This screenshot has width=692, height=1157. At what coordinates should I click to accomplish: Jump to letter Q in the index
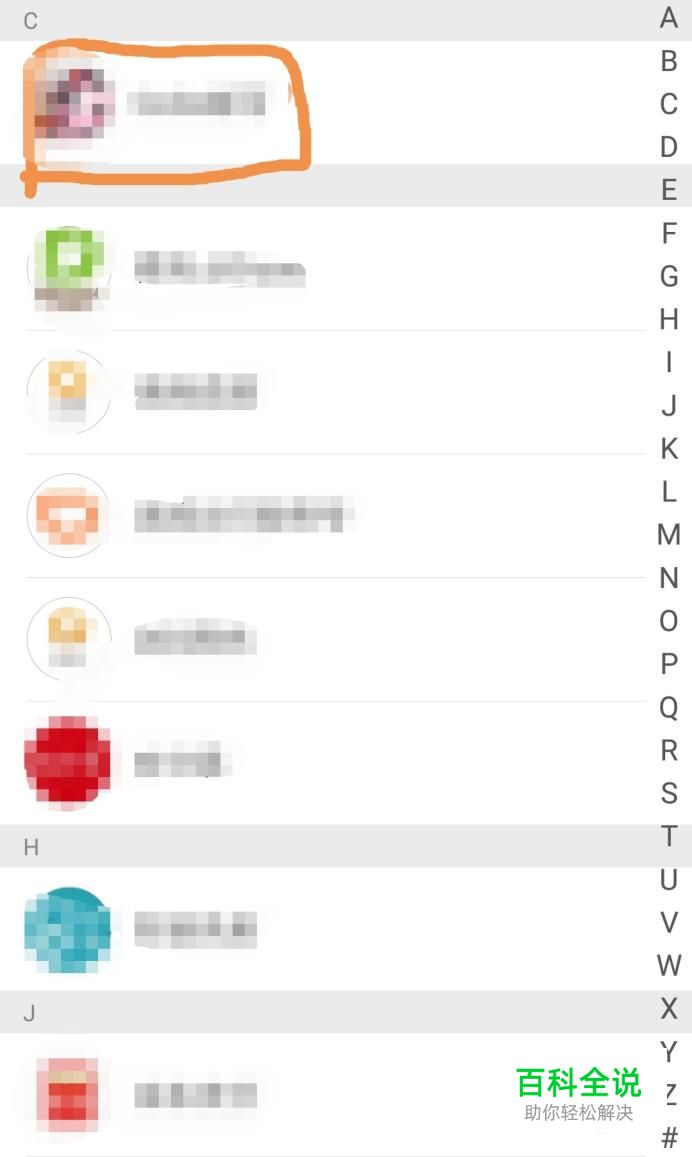[x=668, y=708]
